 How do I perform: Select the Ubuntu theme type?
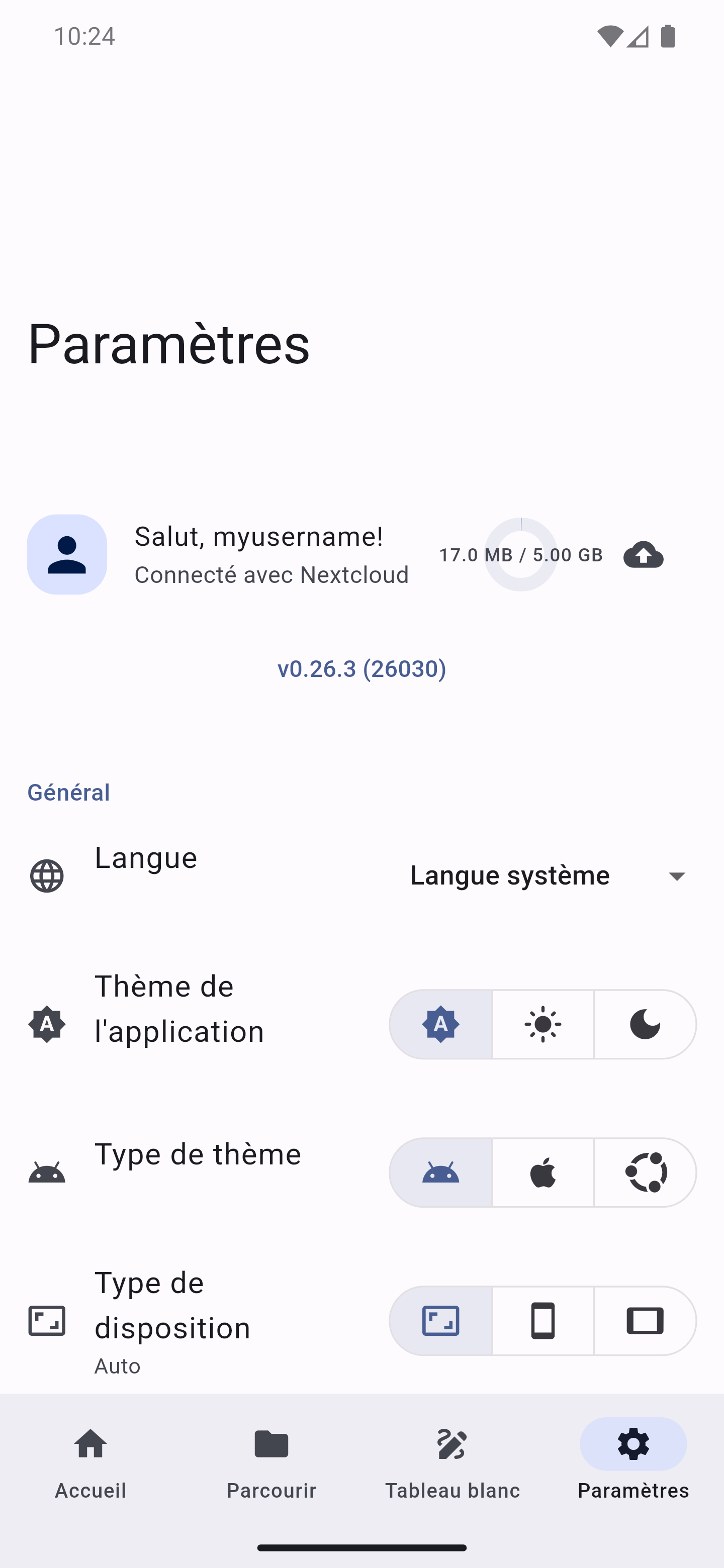tap(645, 1172)
